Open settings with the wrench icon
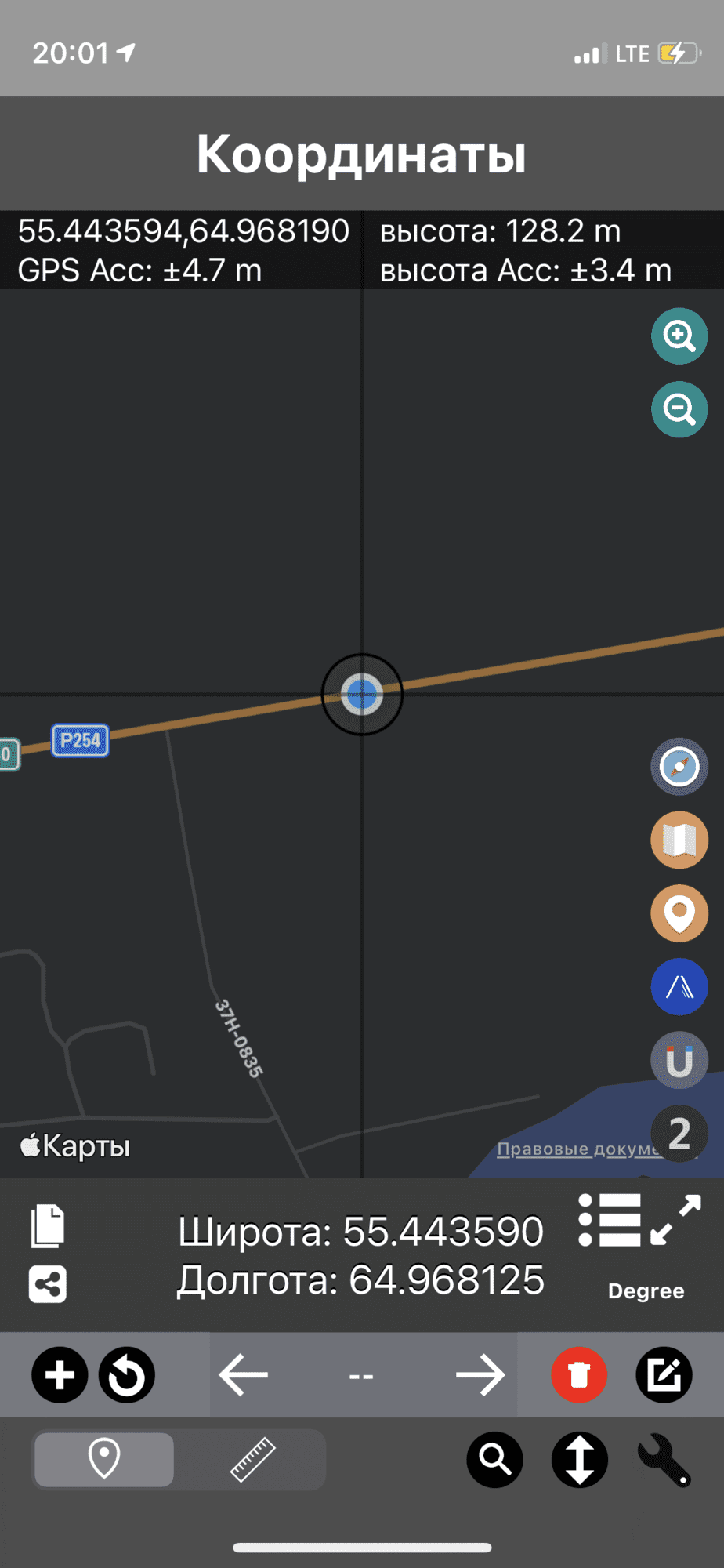The height and width of the screenshot is (1568, 724). pyautogui.click(x=664, y=1459)
